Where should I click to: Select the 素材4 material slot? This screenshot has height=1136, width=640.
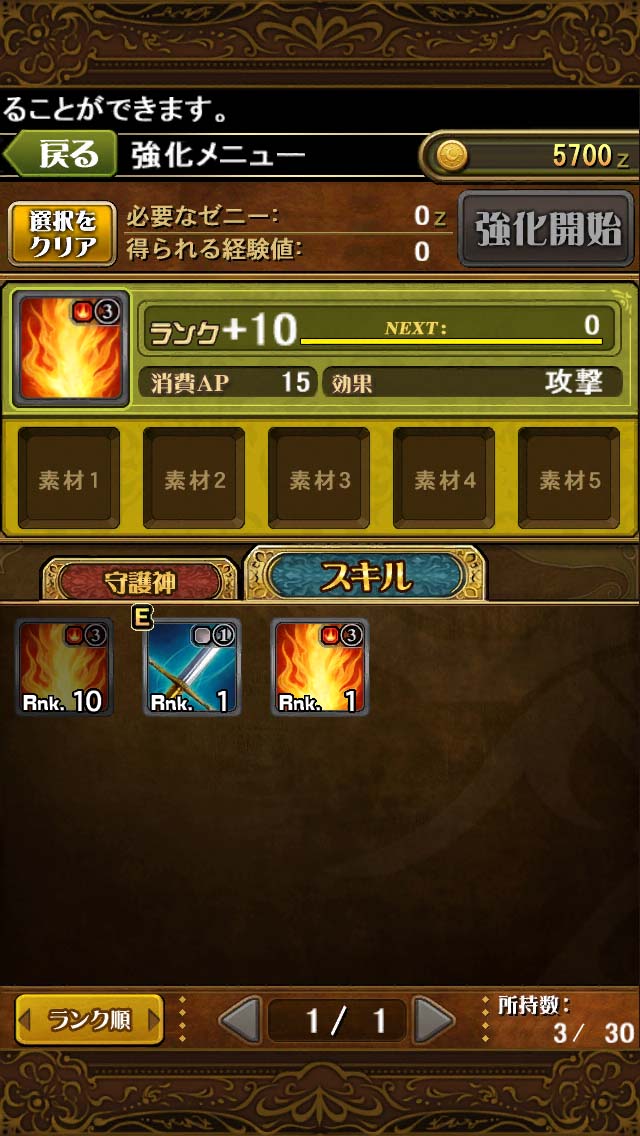pos(444,479)
